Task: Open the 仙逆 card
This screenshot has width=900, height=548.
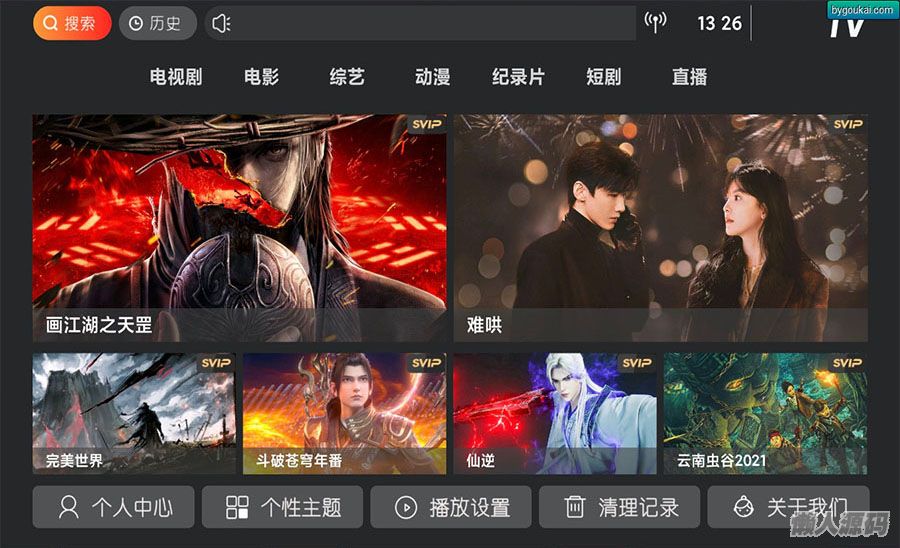Action: (x=555, y=412)
